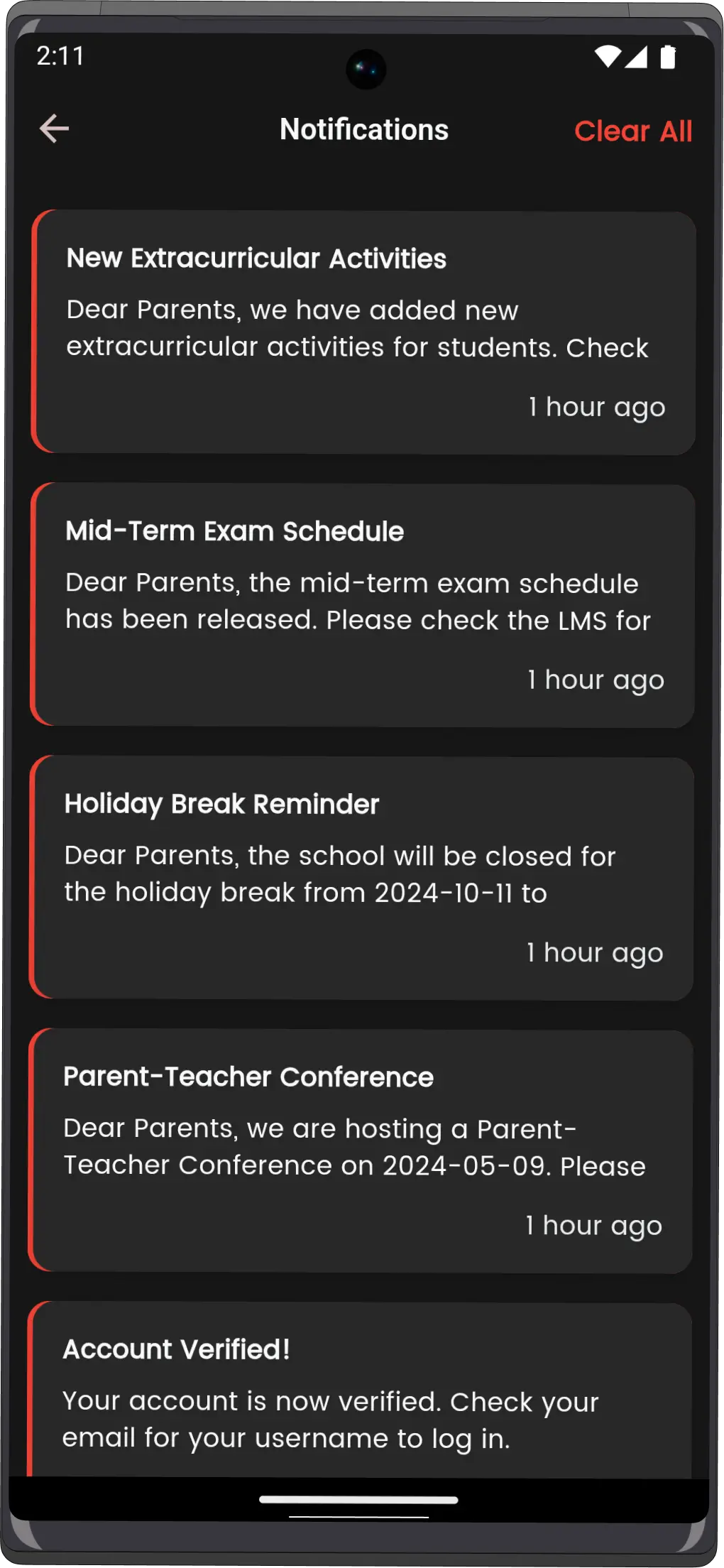Screen dimensions: 724x1568
Task: Select the Account Verified notification
Action: (361, 1390)
